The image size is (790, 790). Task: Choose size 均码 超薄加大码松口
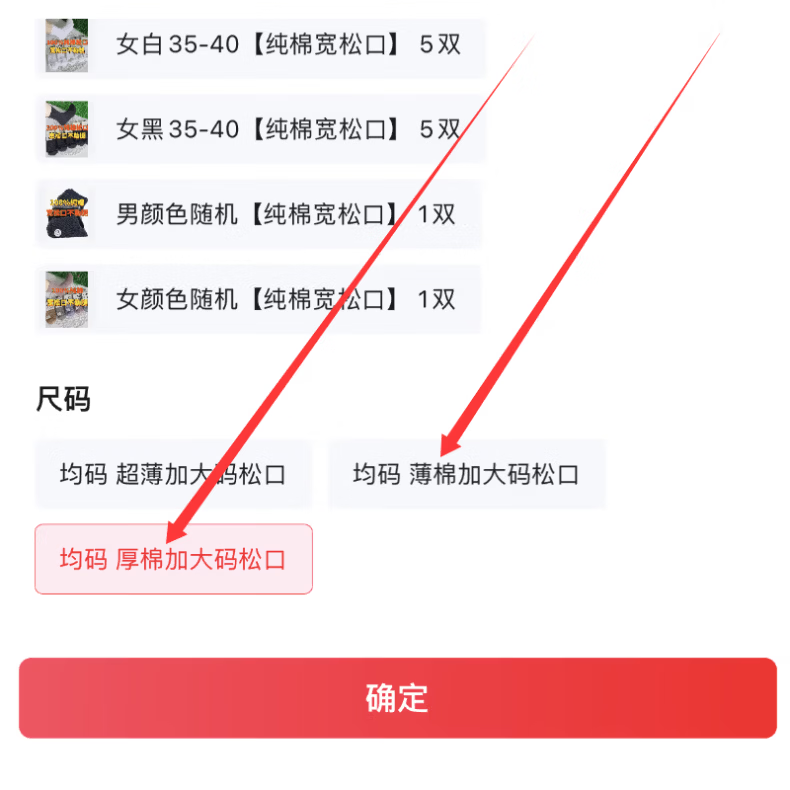pos(173,474)
